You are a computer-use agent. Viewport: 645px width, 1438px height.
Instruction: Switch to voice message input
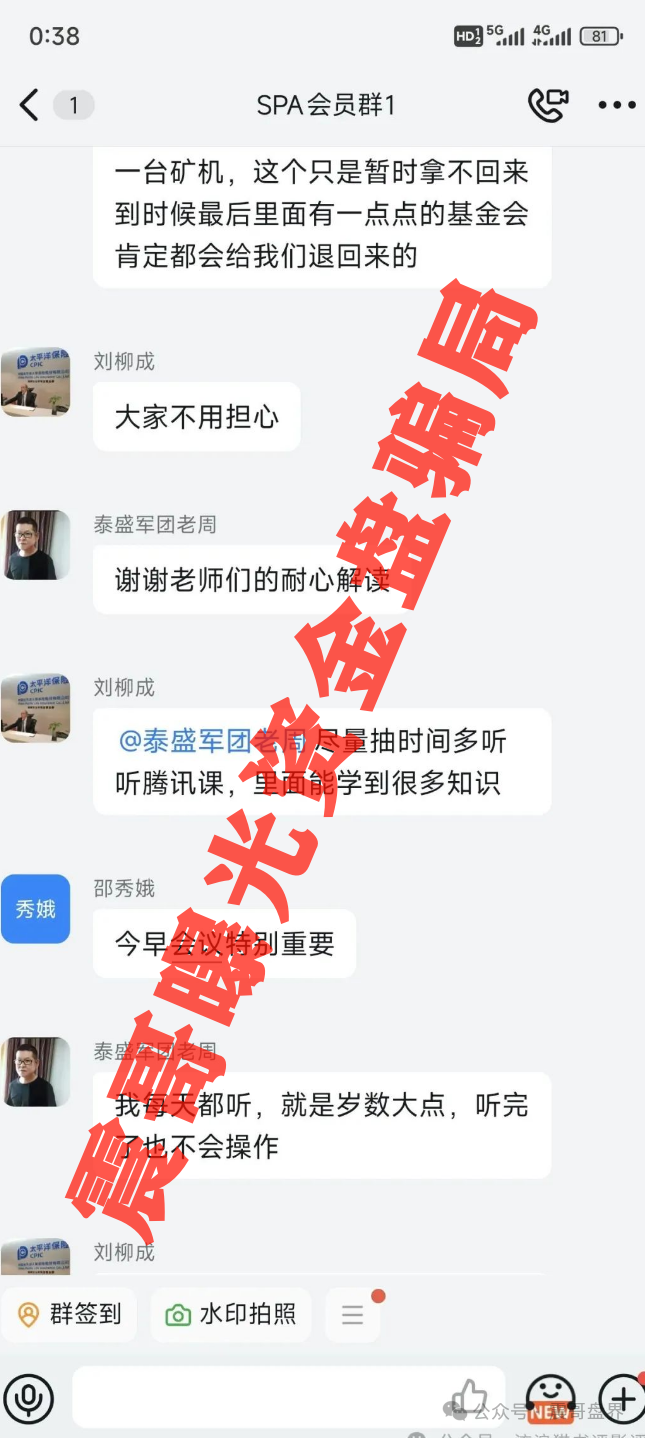point(28,1397)
